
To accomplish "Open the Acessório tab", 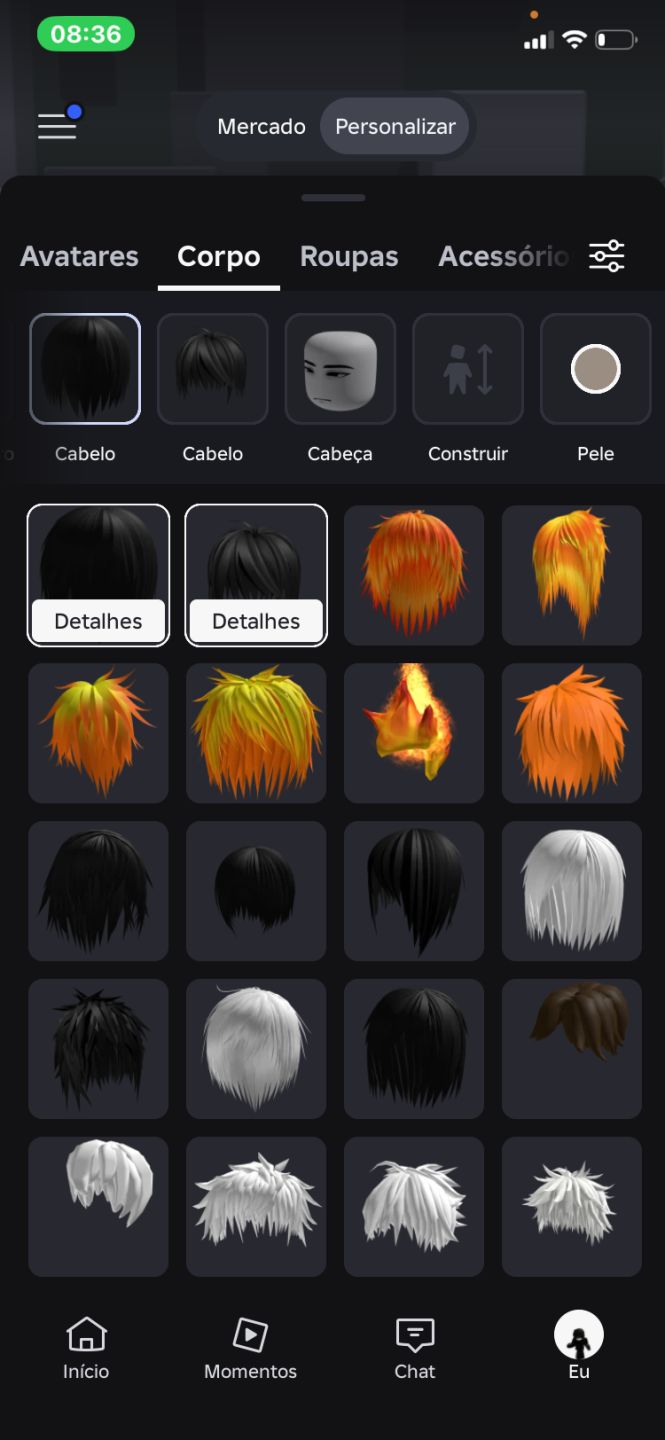I will pyautogui.click(x=504, y=257).
